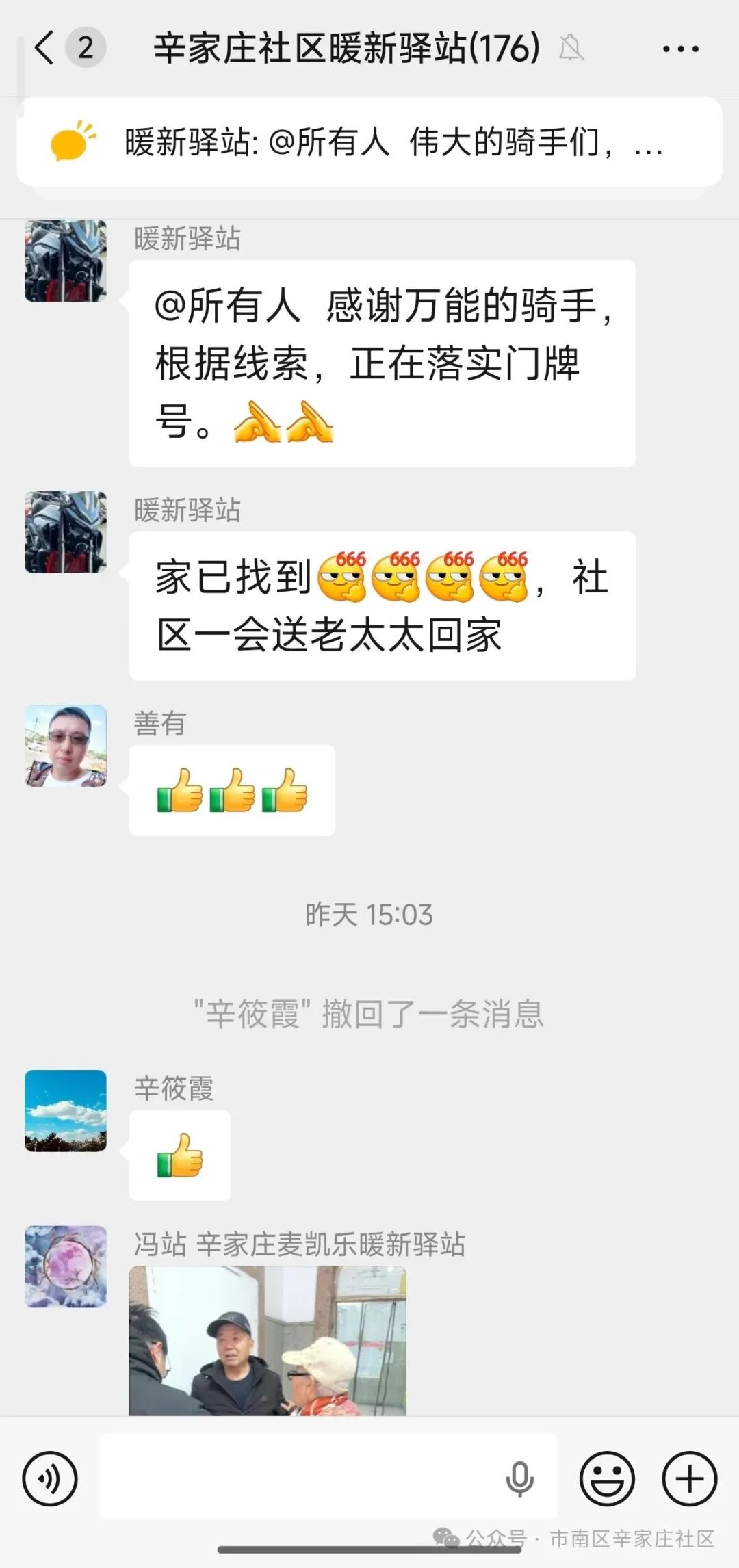
Task: Tap 辛筱霞's blue sky avatar
Action: (66, 1112)
